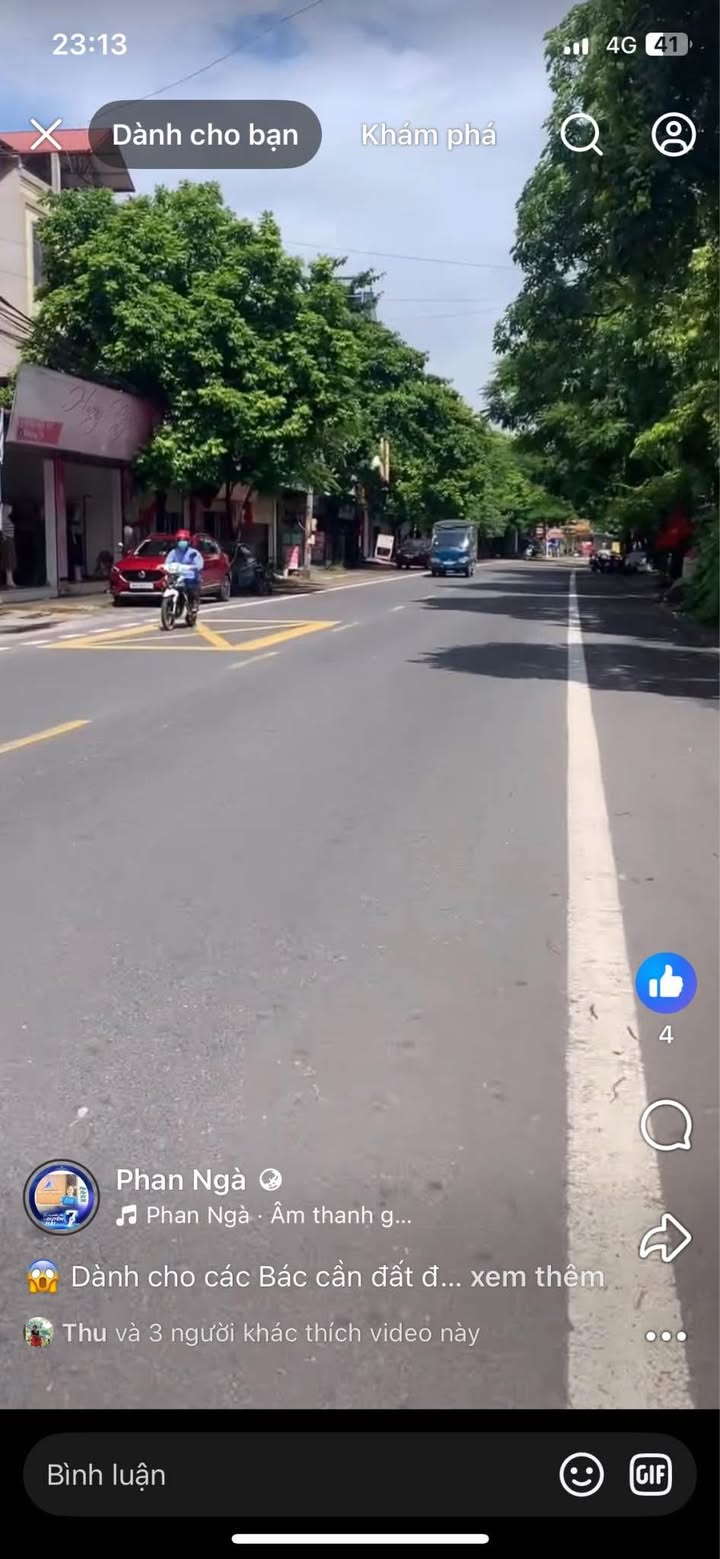Image resolution: width=720 pixels, height=1559 pixels.
Task: Open Phan Ngà's profile picture
Action: tap(62, 1197)
